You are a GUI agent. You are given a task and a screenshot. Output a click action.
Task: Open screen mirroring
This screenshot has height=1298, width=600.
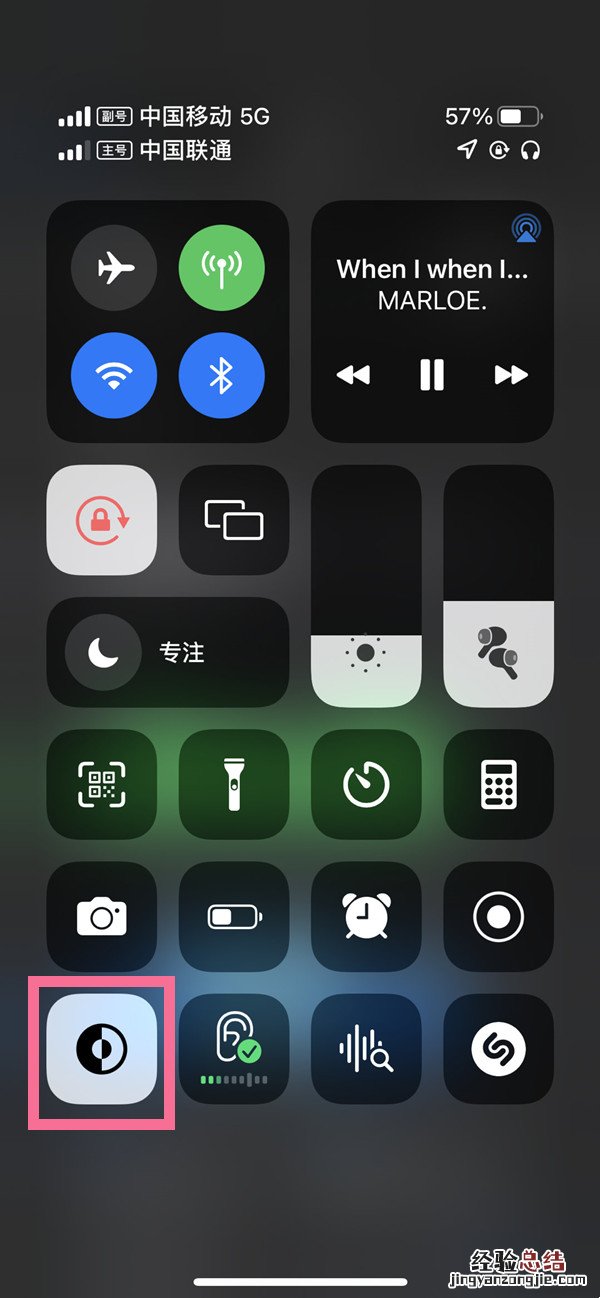click(x=234, y=520)
